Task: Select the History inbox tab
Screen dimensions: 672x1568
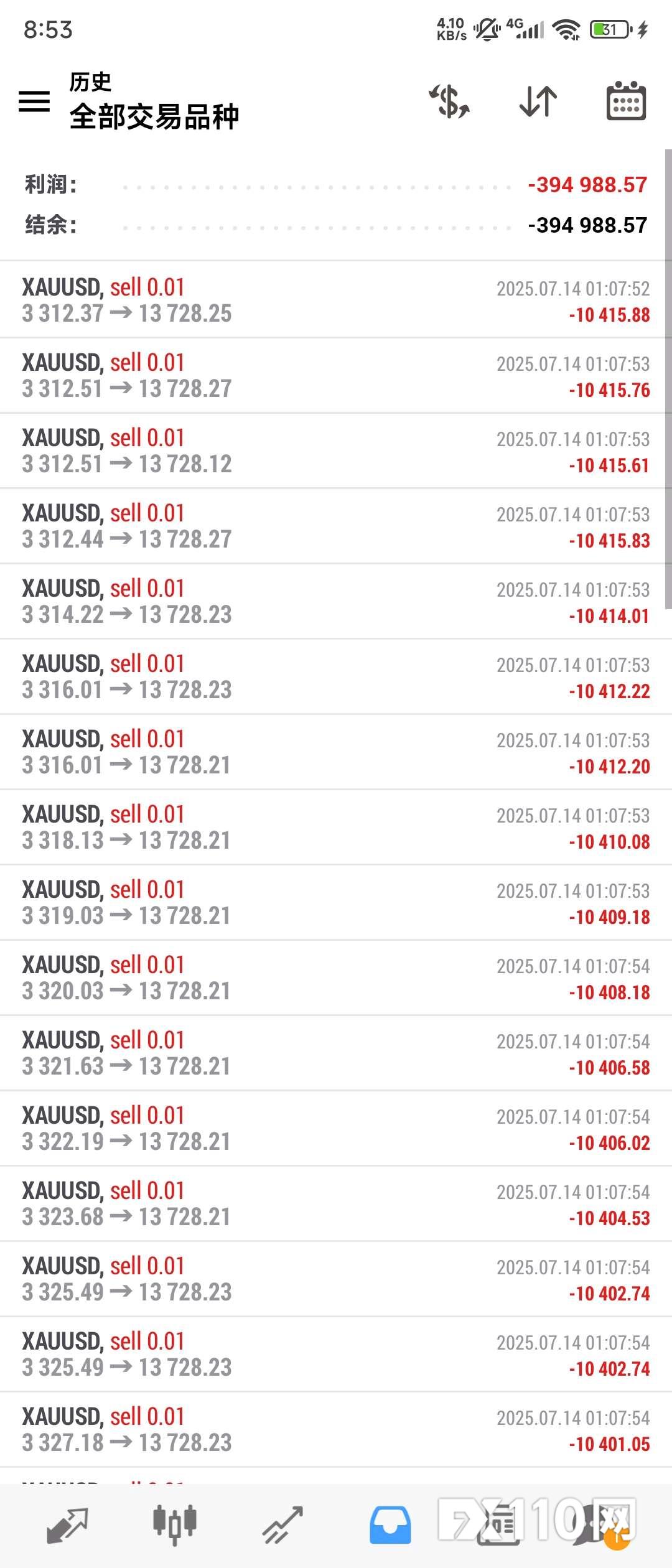Action: pos(390,1526)
